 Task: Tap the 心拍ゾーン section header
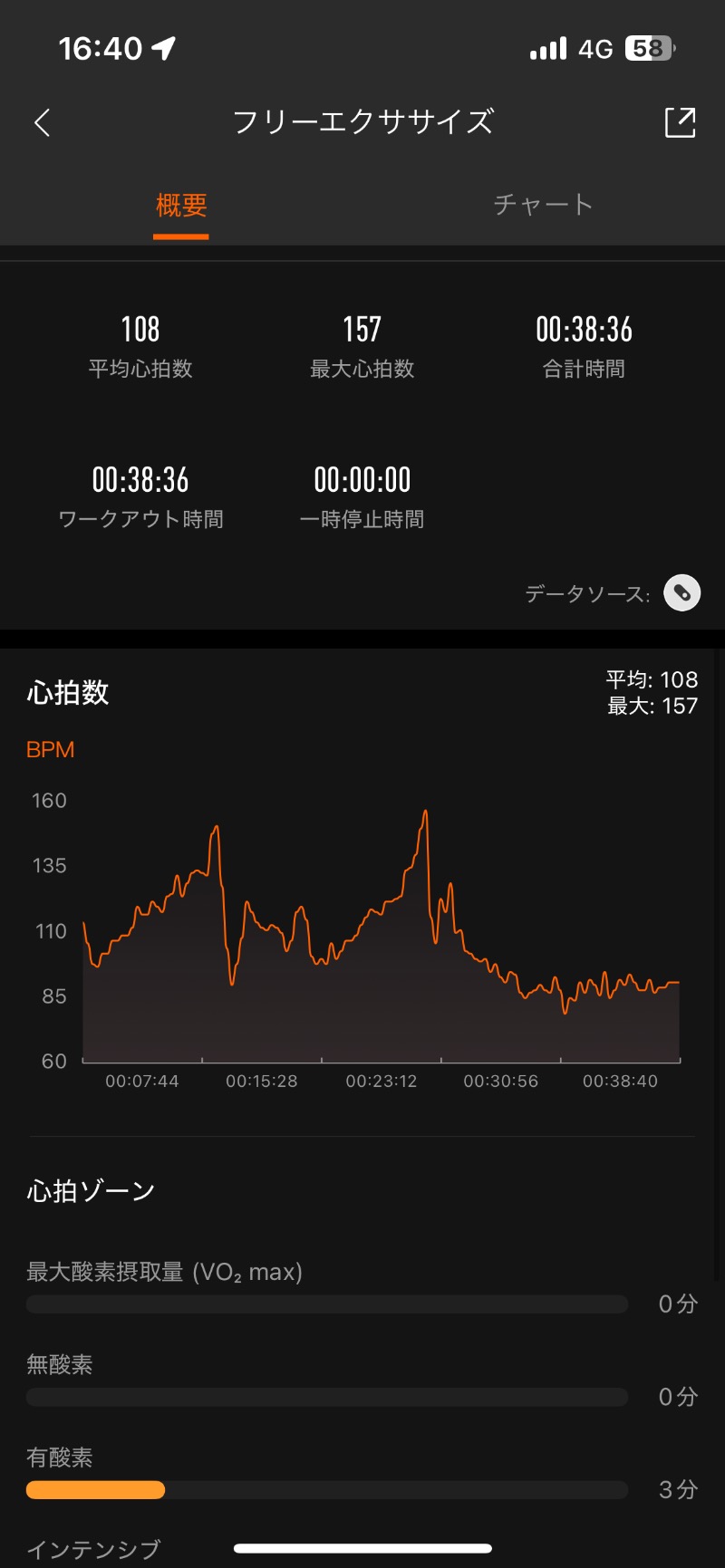point(90,1190)
